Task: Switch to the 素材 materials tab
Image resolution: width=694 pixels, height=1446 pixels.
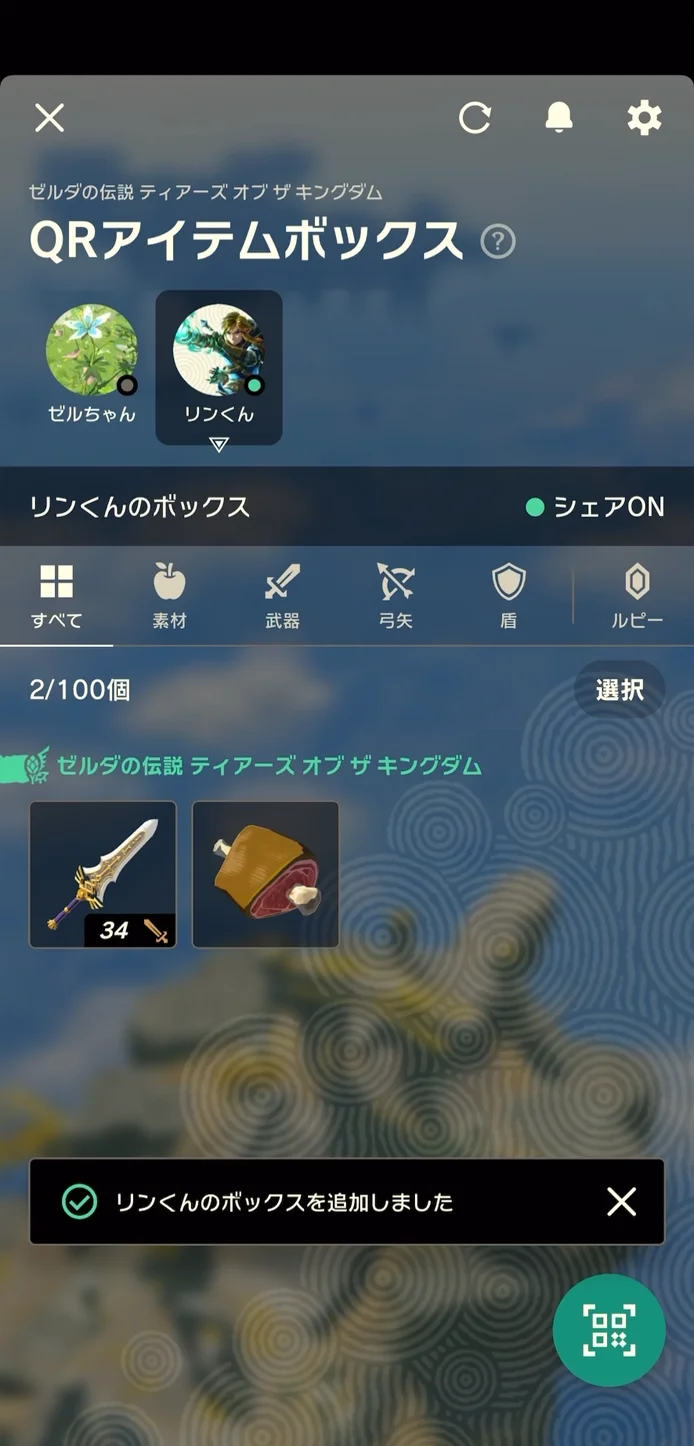Action: coord(169,596)
